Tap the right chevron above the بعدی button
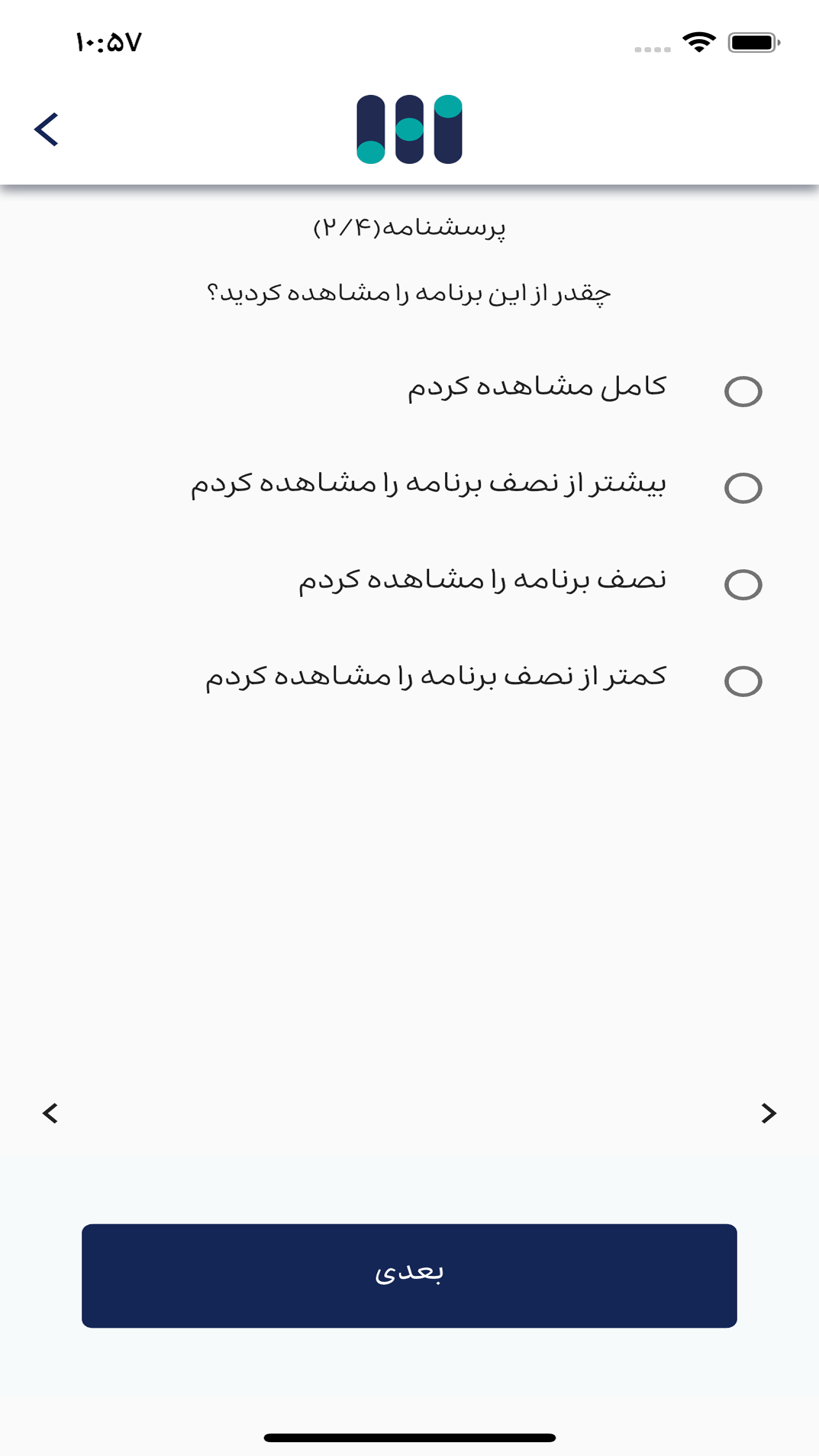 (x=768, y=1113)
